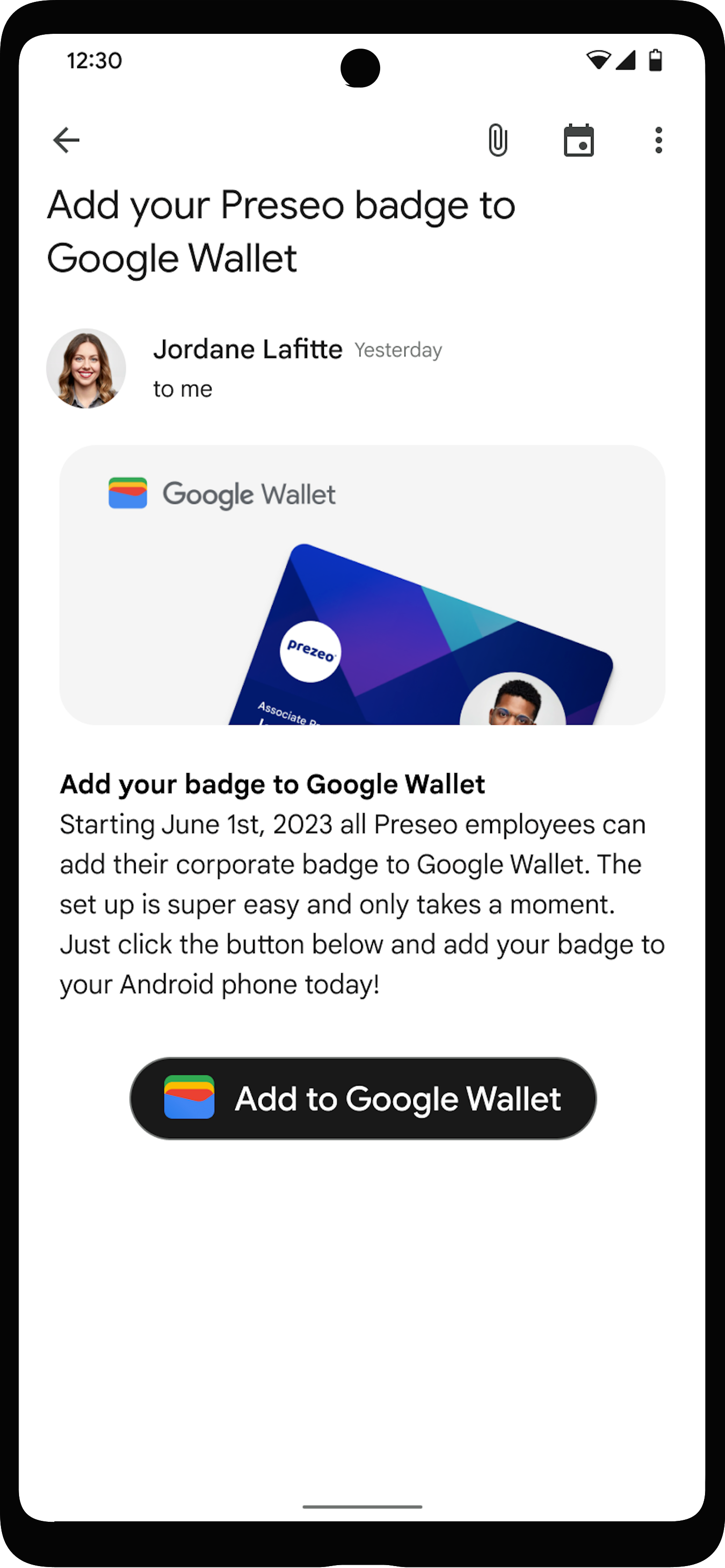Open the three-dot overflow menu

[x=658, y=140]
